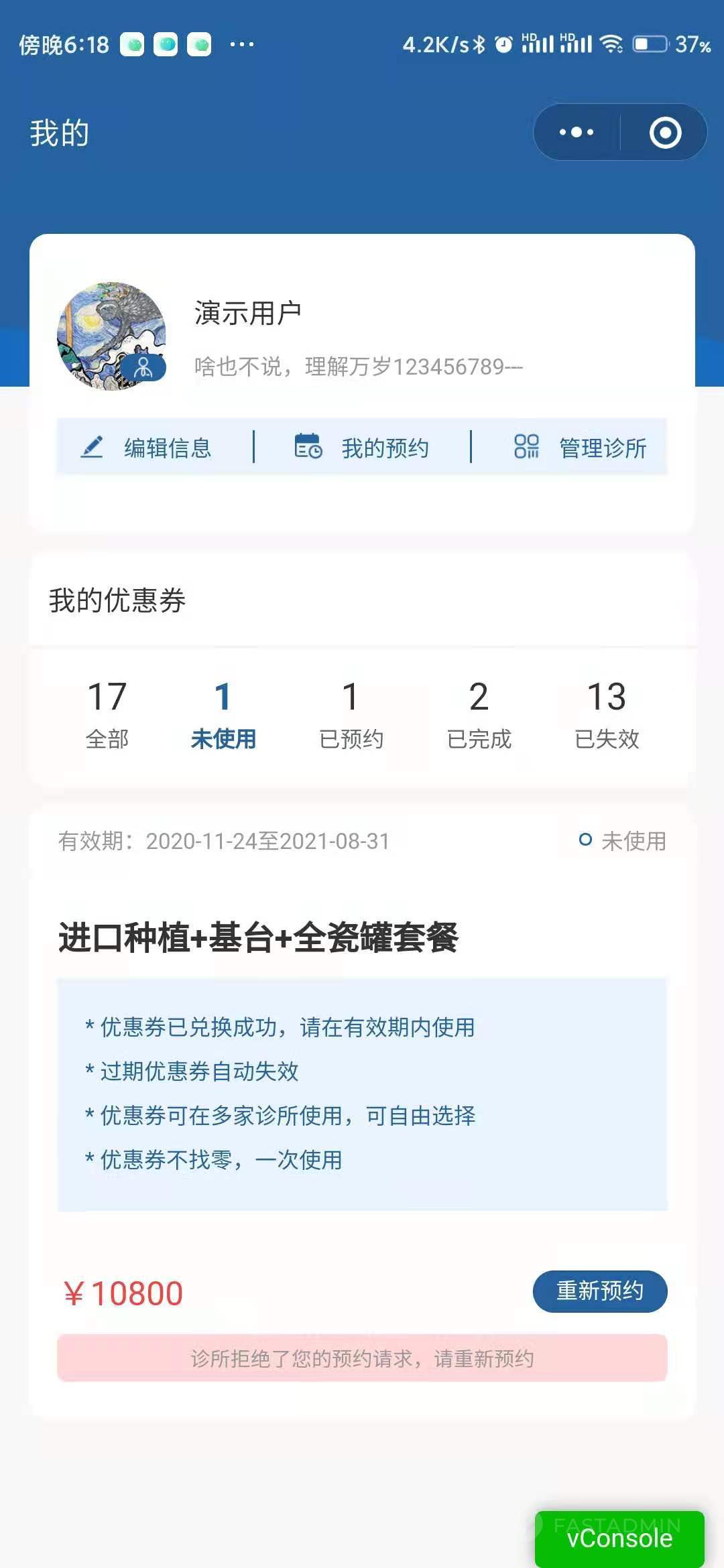Screen dimensions: 724x1568
Task: Show 已预约 coupons
Action: [351, 714]
